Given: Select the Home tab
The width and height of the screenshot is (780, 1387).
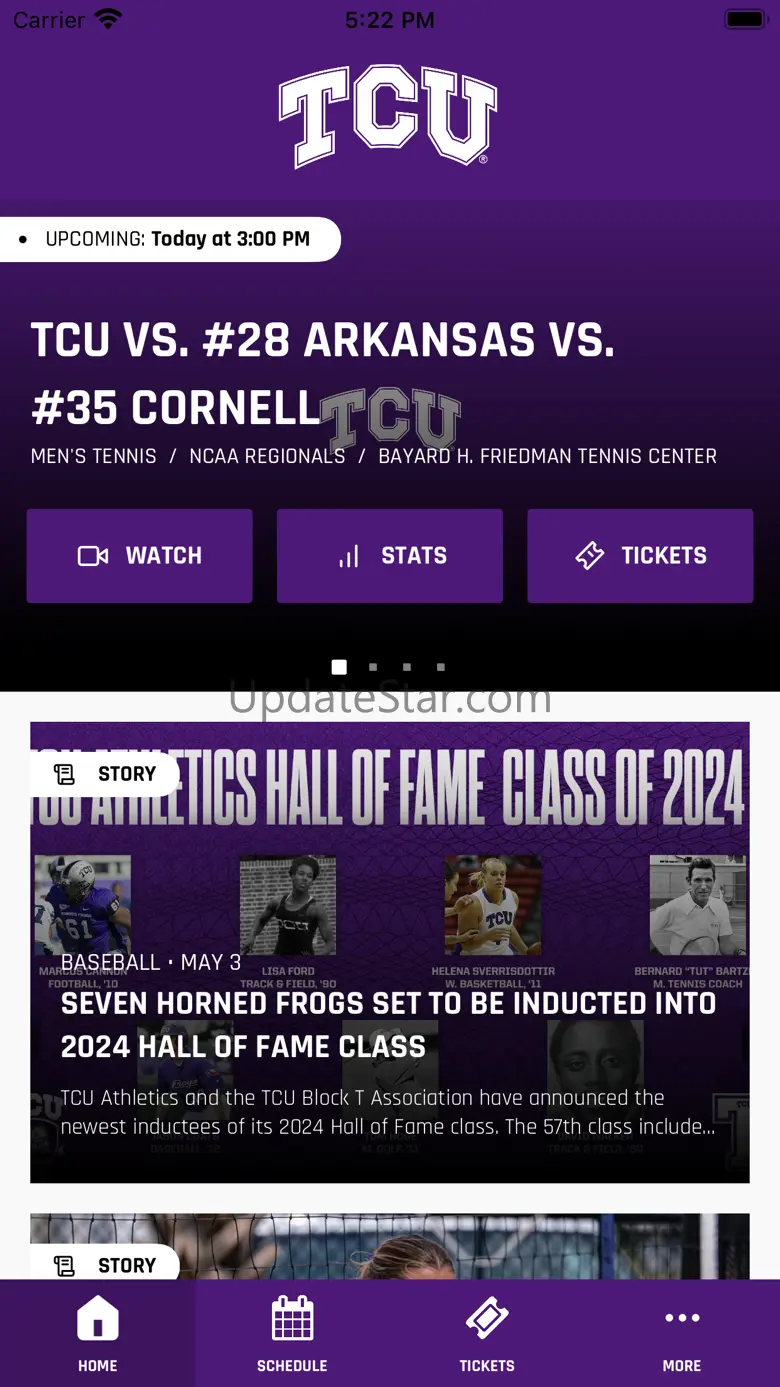Looking at the screenshot, I should coord(98,1333).
